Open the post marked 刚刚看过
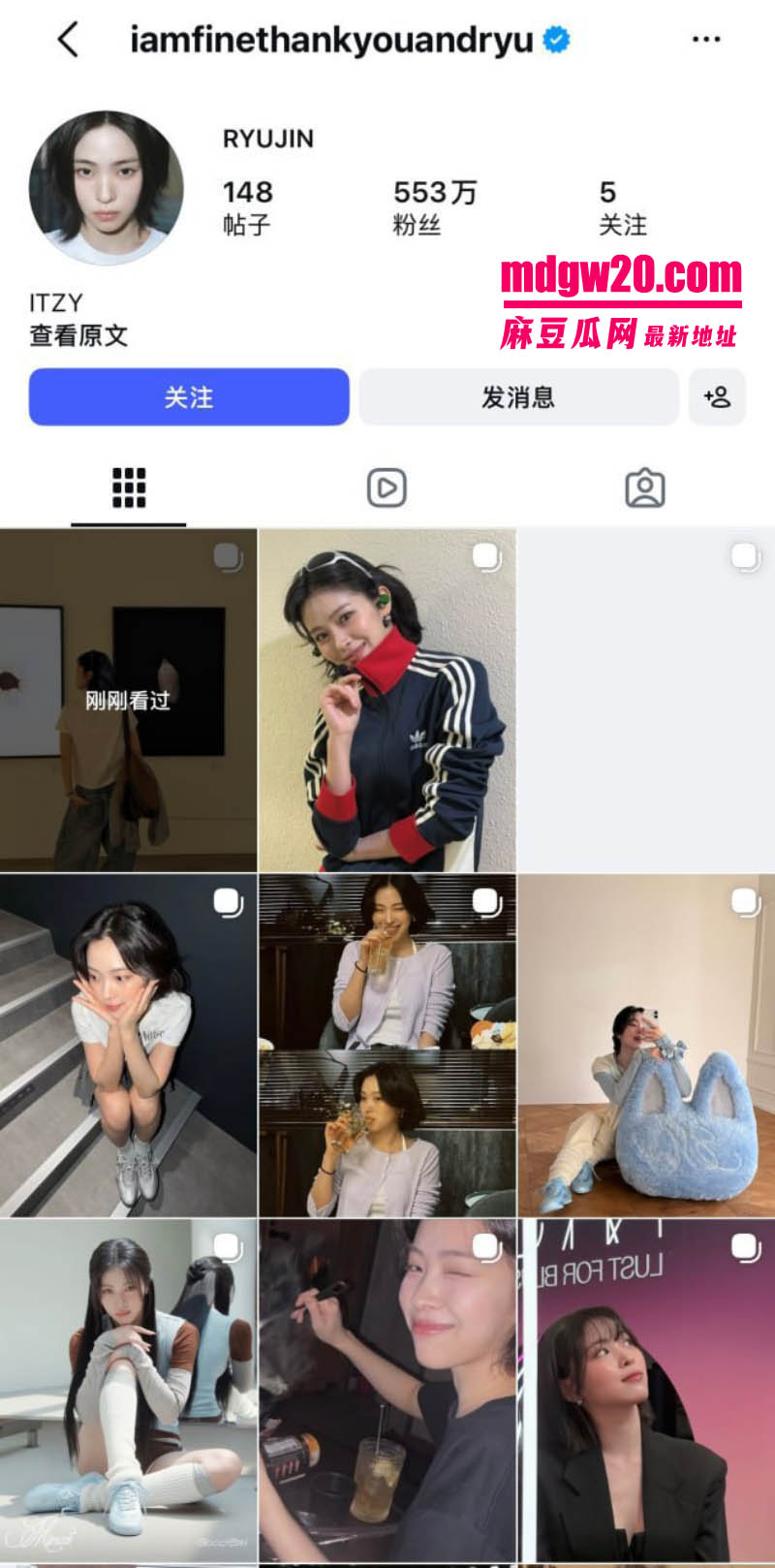Screen dimensions: 775x1568 tap(128, 700)
